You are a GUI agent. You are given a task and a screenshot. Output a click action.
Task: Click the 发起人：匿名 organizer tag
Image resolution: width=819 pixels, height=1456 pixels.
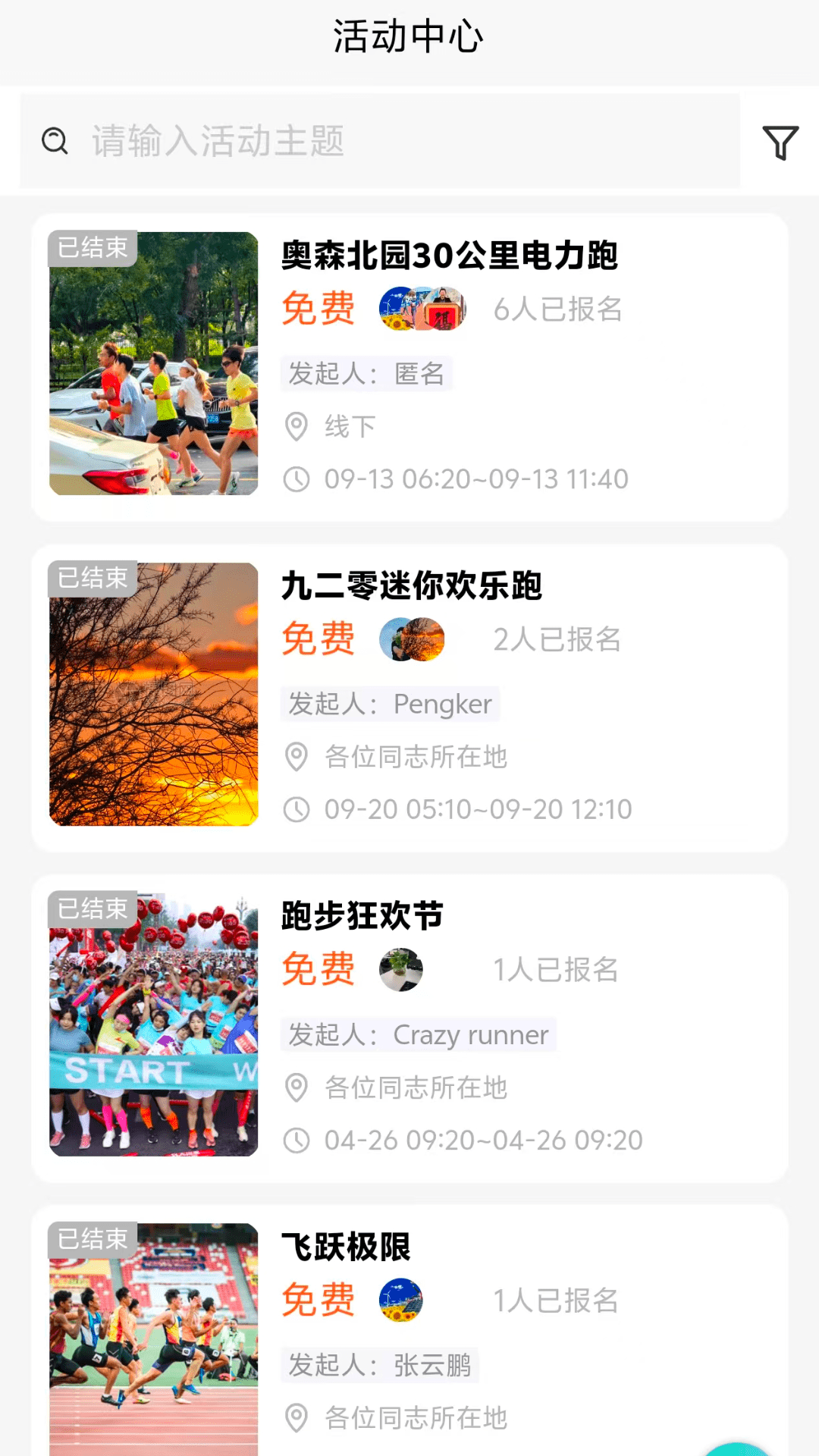point(368,373)
